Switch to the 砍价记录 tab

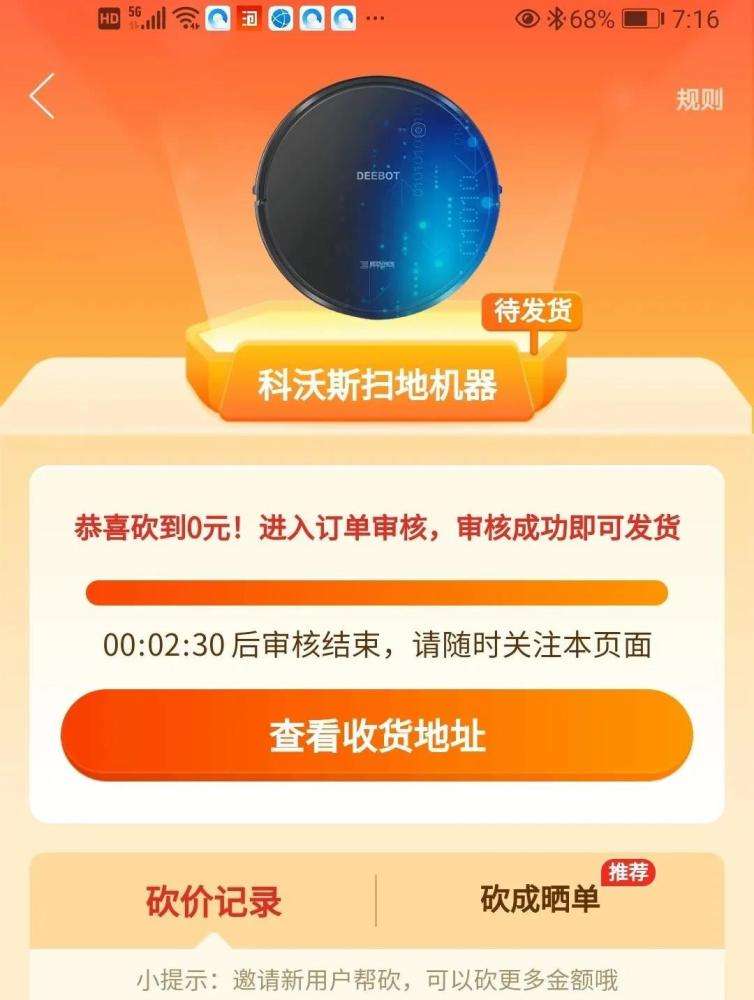[x=213, y=900]
